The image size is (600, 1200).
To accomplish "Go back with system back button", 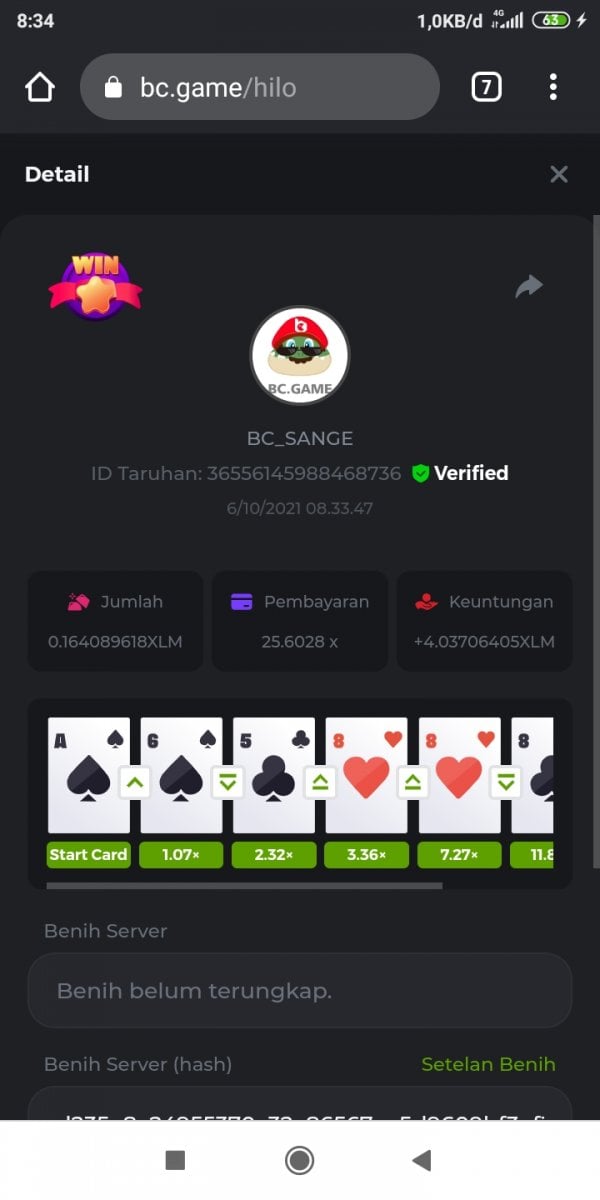I will click(422, 1160).
